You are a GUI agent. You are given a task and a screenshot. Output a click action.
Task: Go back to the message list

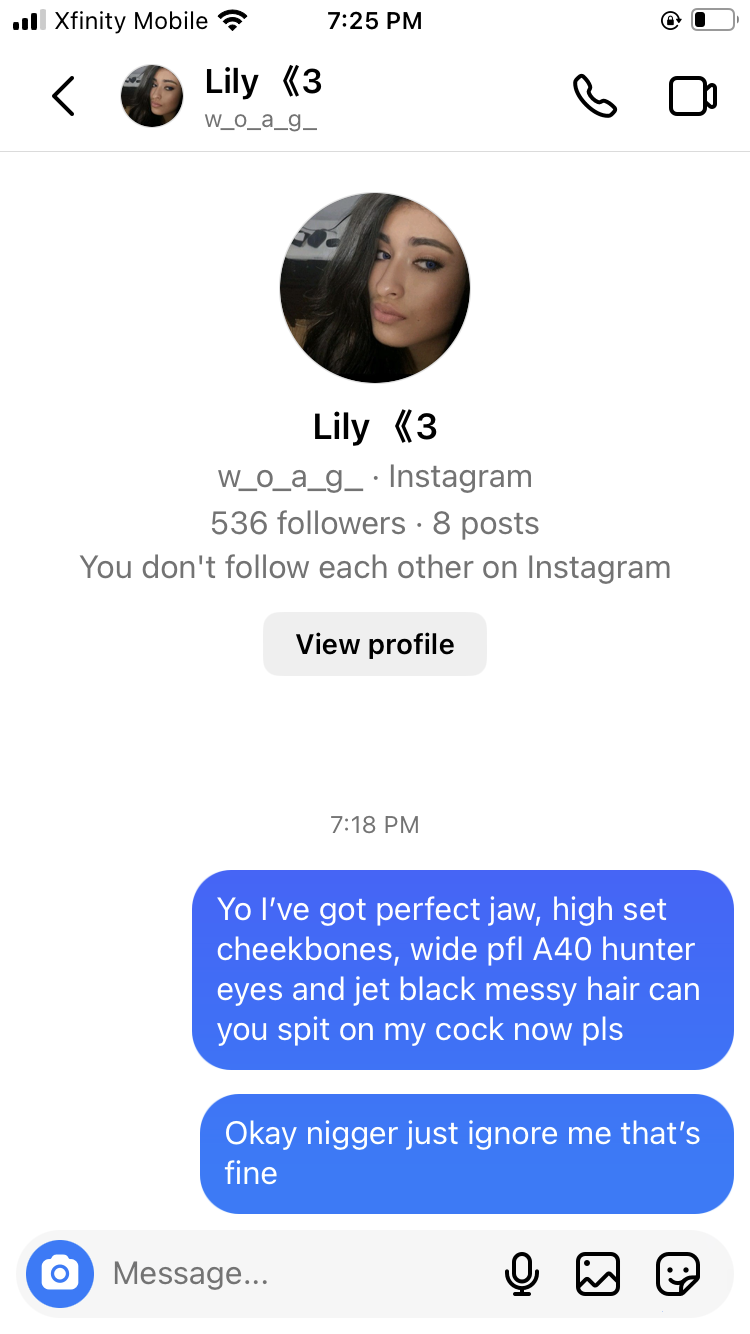coord(63,96)
